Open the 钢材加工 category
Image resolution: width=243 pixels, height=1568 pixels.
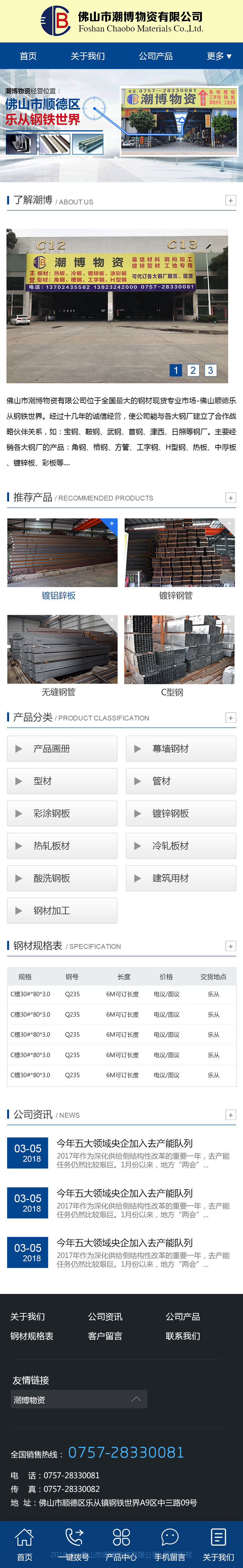62,911
